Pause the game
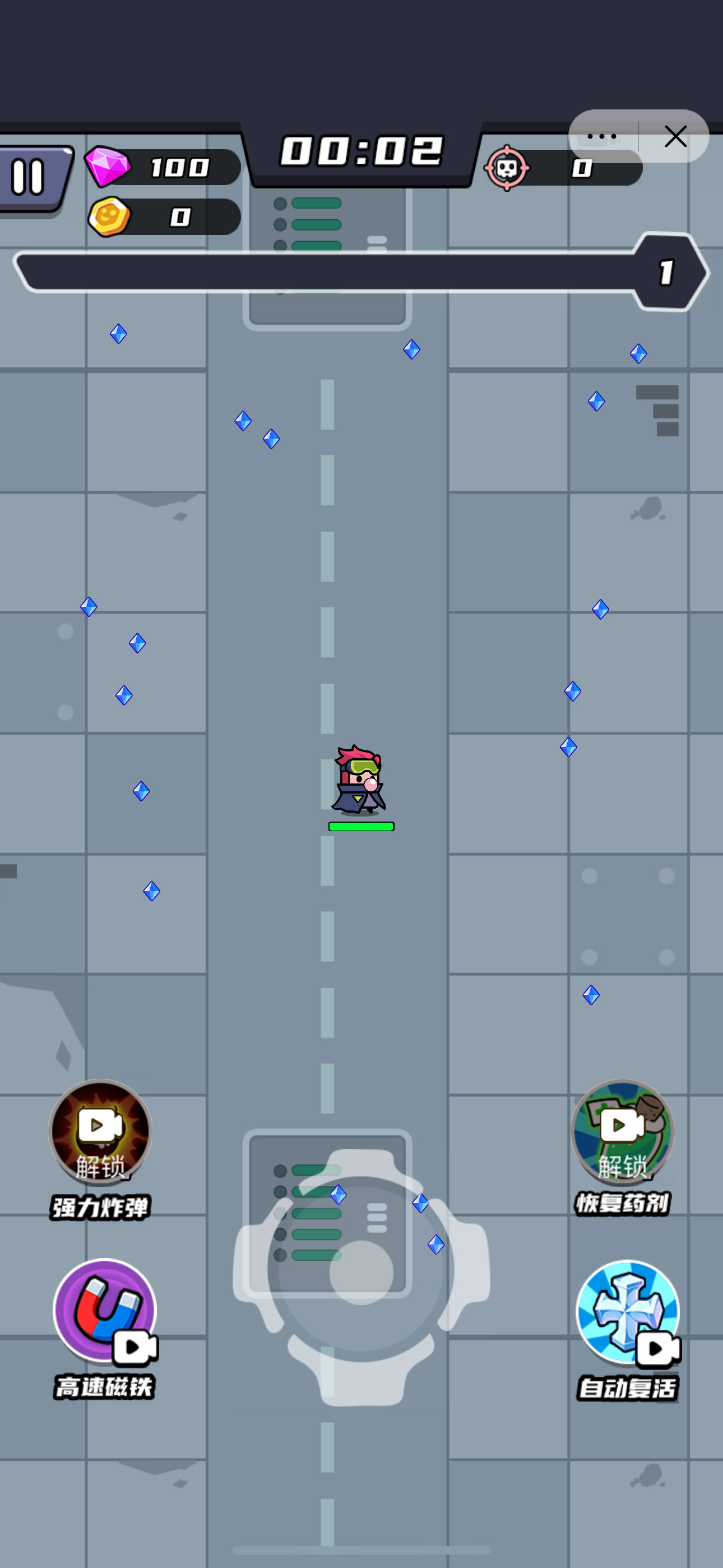 (29, 178)
